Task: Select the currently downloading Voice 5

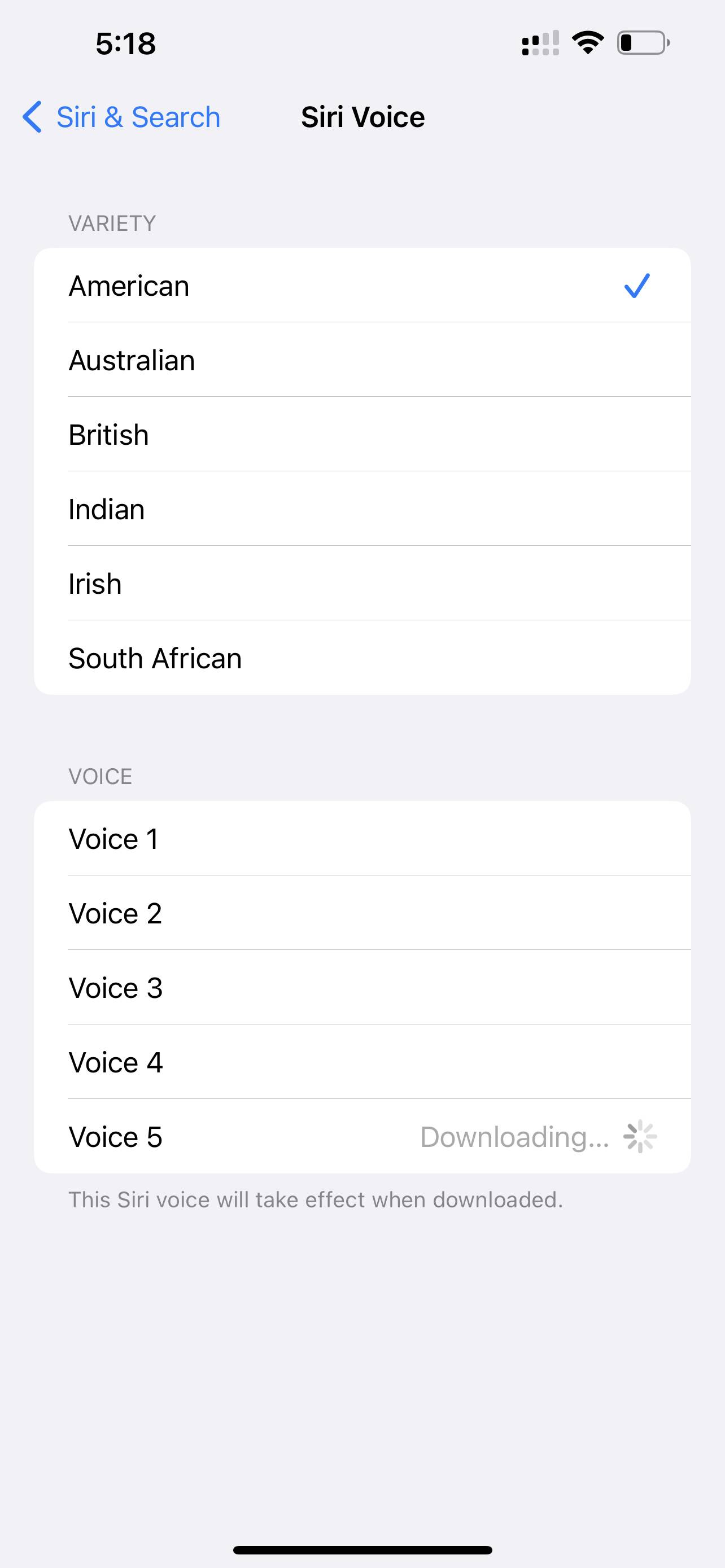Action: tap(182, 1136)
